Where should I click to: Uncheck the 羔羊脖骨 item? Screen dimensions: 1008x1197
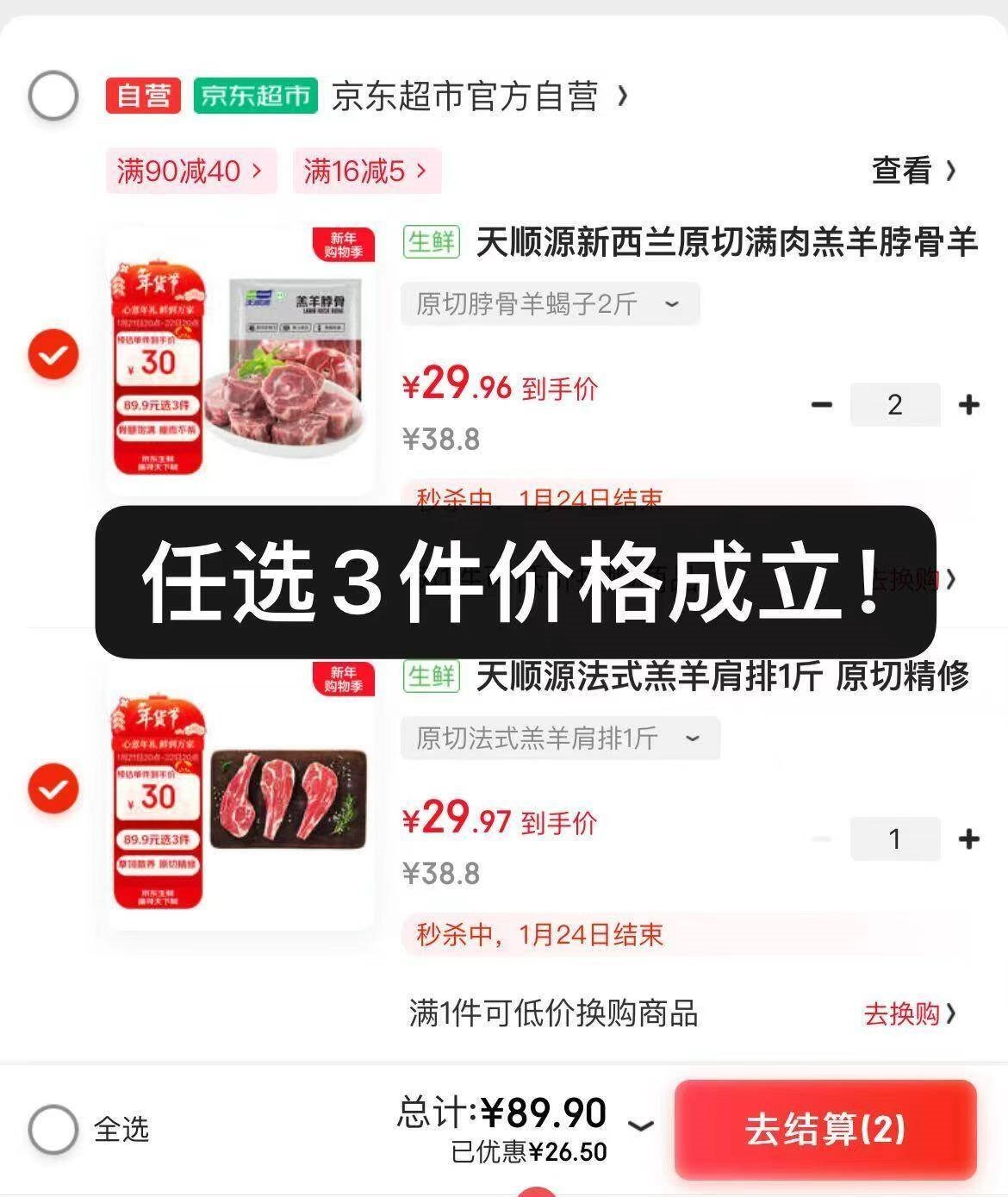(x=53, y=354)
